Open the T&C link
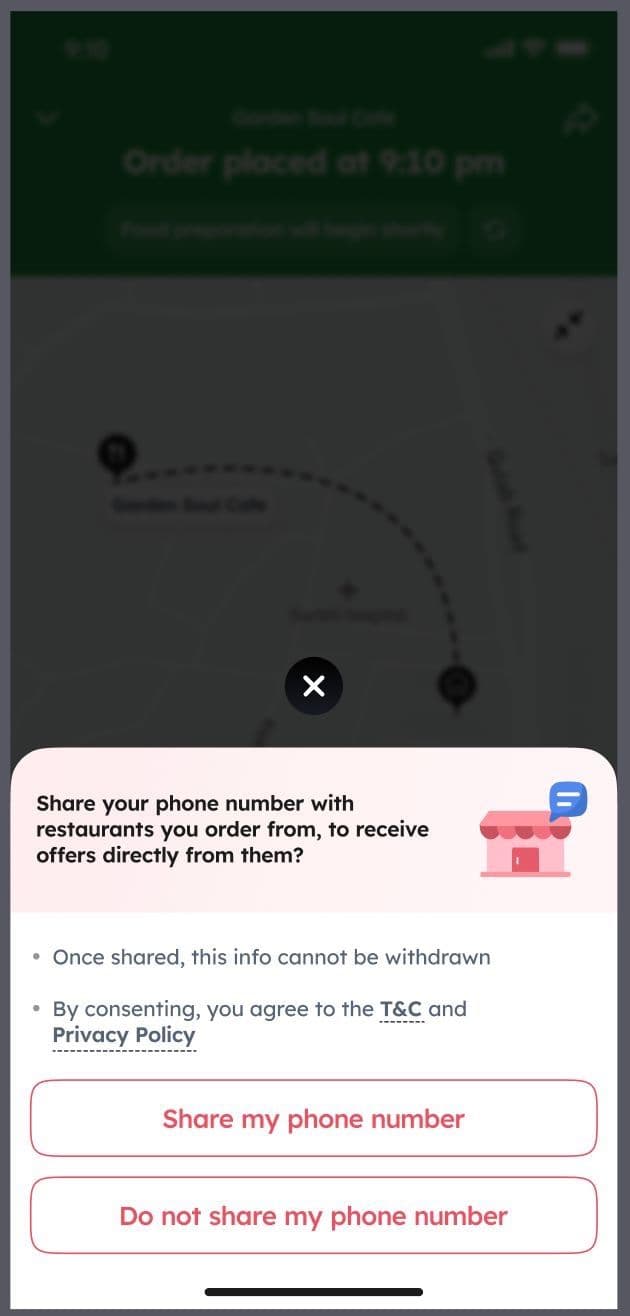Screen dimensions: 630x1316 (x=401, y=1009)
